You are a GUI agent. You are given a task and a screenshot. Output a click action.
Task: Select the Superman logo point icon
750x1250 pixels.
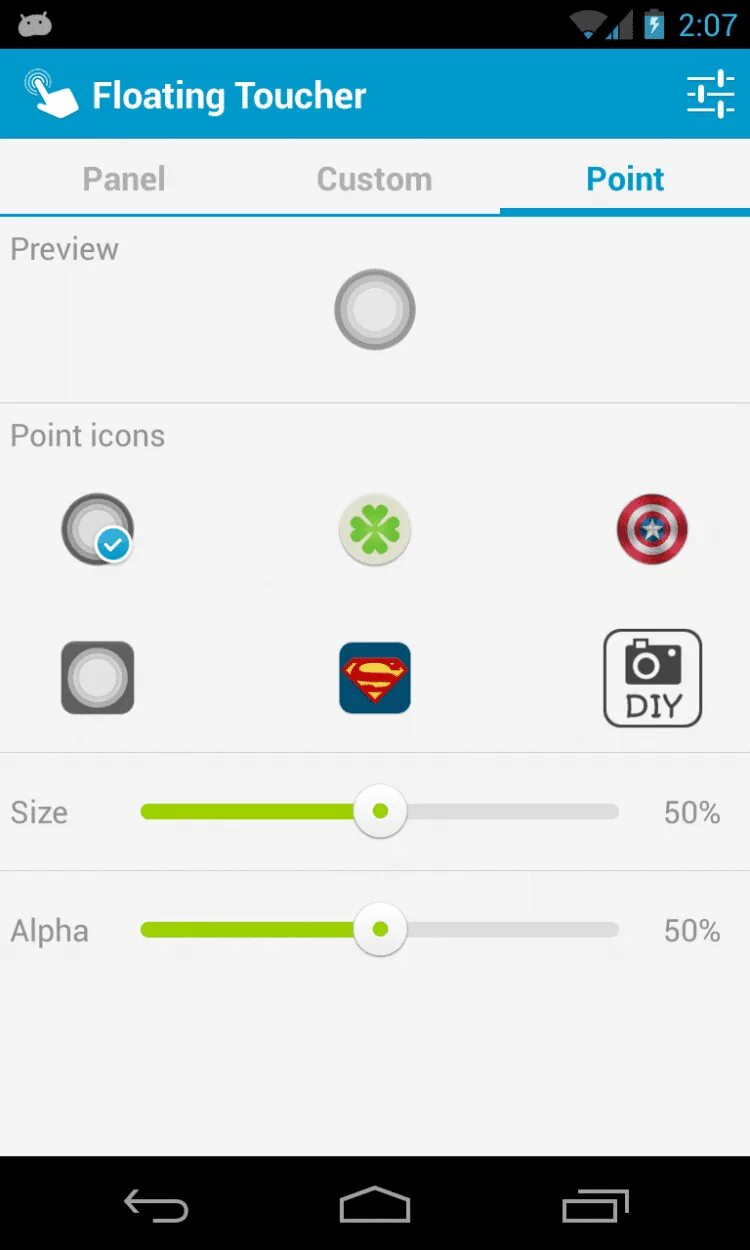point(375,678)
